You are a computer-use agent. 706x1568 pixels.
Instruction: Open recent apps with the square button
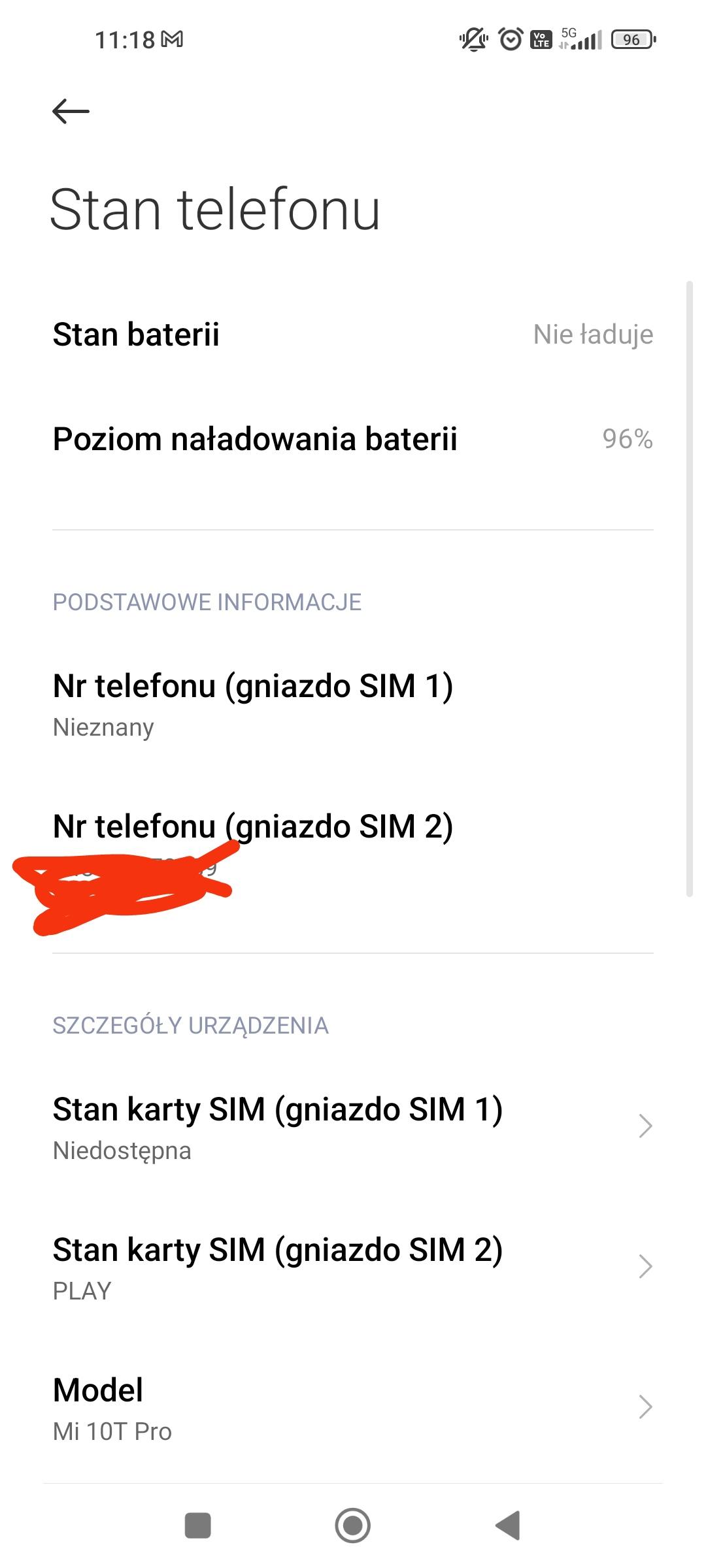point(198,1526)
